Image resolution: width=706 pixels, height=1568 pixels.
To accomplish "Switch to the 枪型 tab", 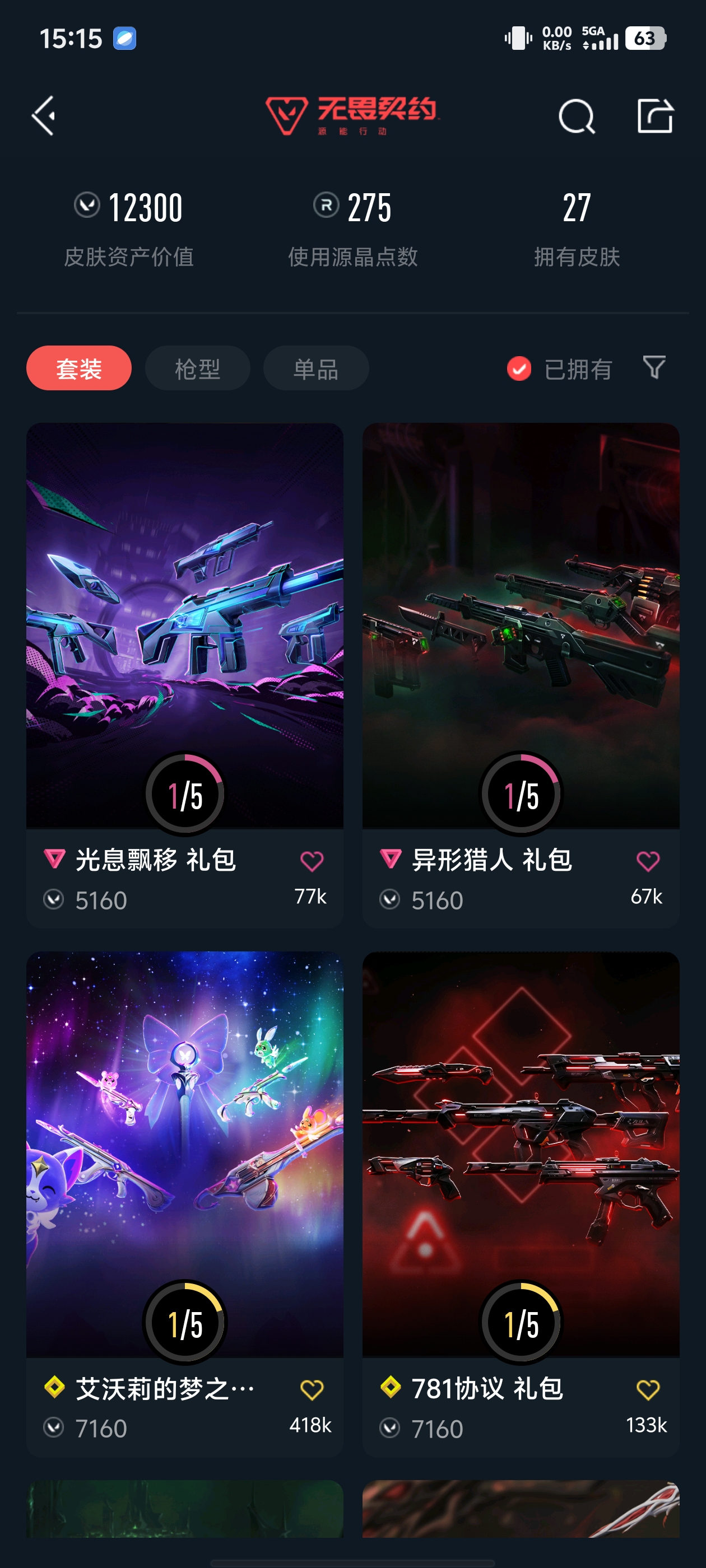I will [197, 368].
